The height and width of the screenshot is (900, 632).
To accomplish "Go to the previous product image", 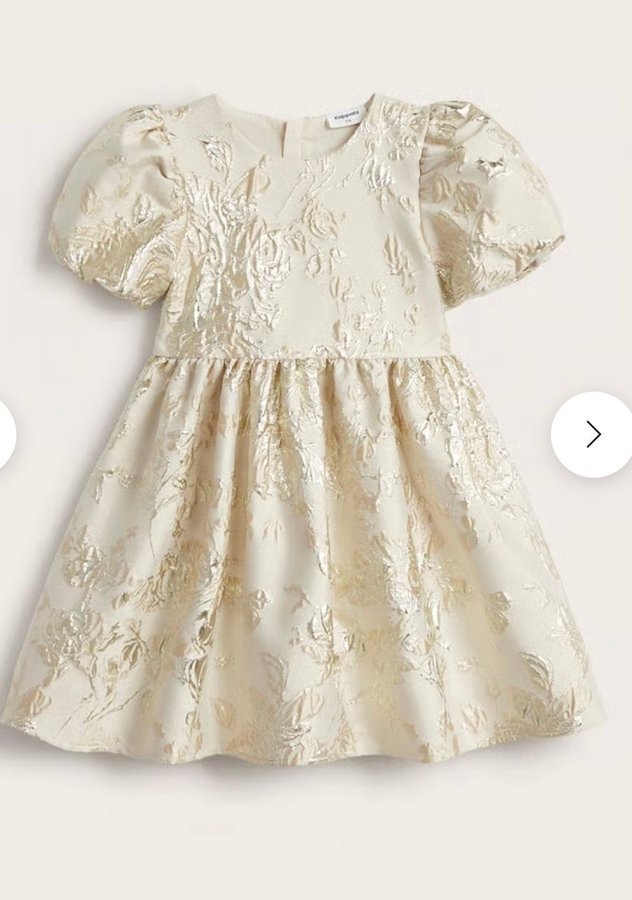I will coord(5,436).
